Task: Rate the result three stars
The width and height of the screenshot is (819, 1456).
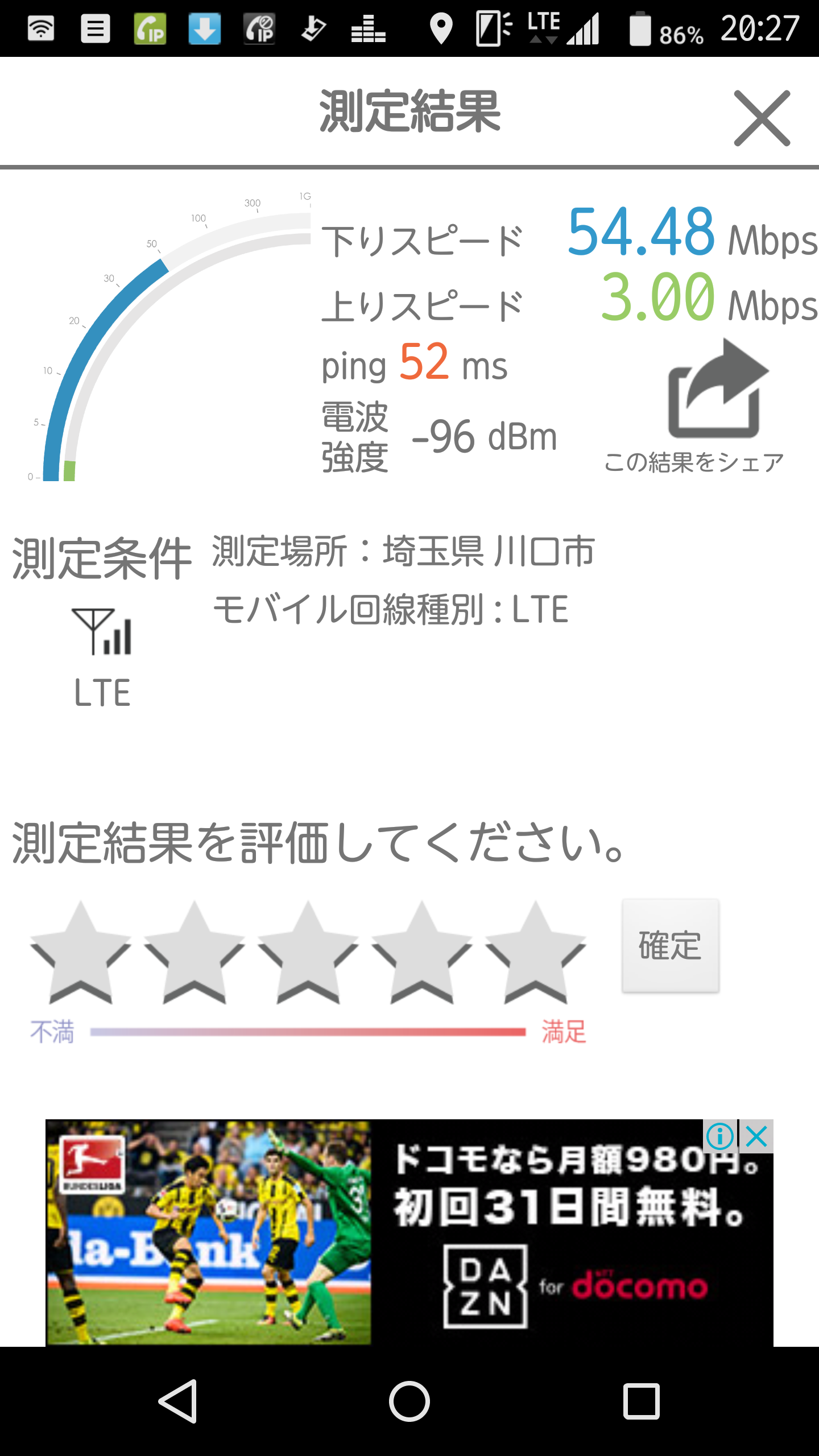Action: click(308, 954)
